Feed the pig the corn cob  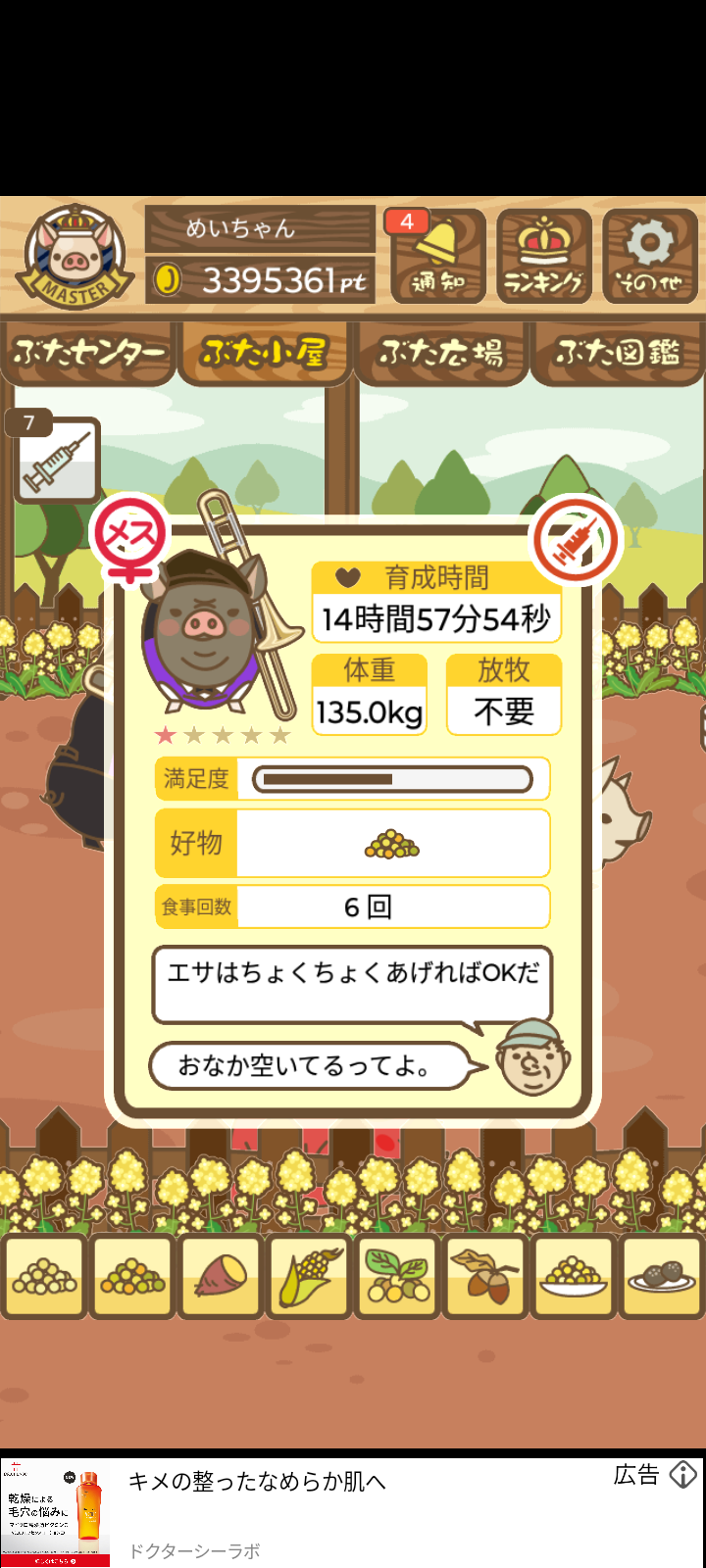309,1276
